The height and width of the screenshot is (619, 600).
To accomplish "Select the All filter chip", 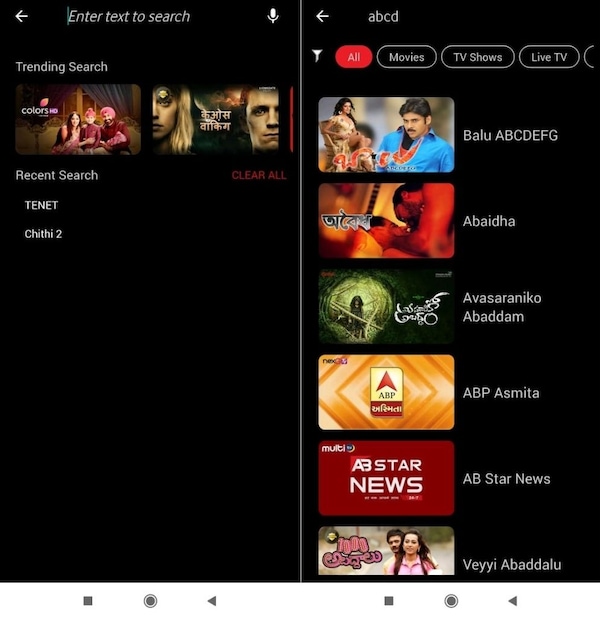I will click(353, 57).
